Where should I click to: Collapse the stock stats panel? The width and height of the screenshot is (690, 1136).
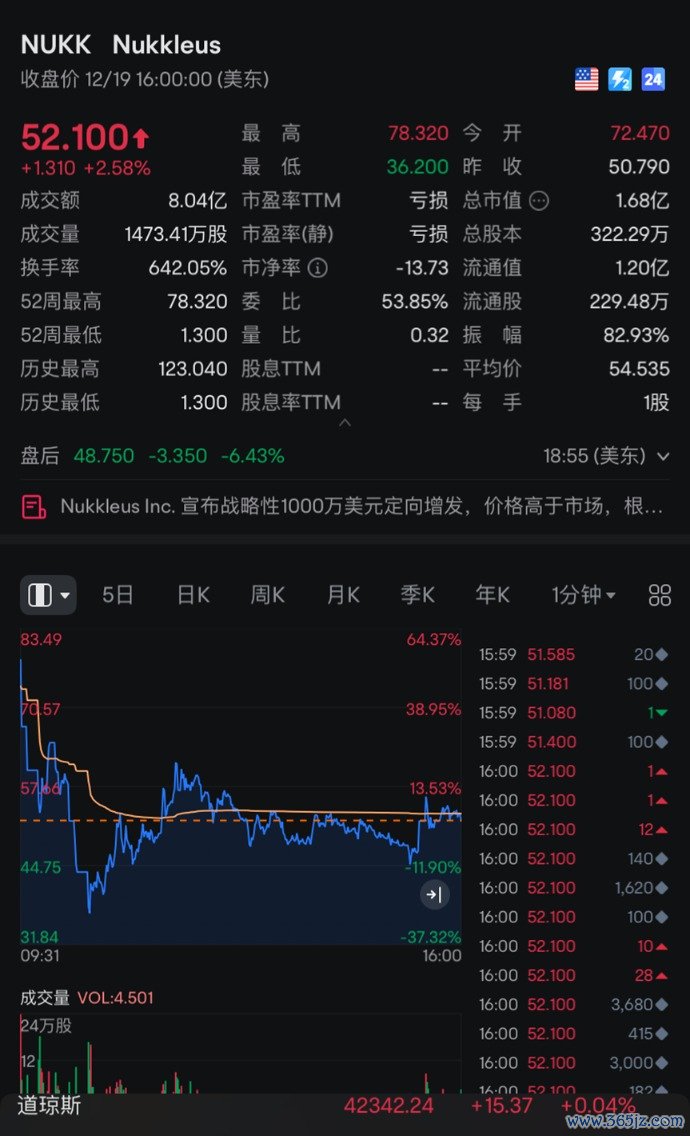345,423
